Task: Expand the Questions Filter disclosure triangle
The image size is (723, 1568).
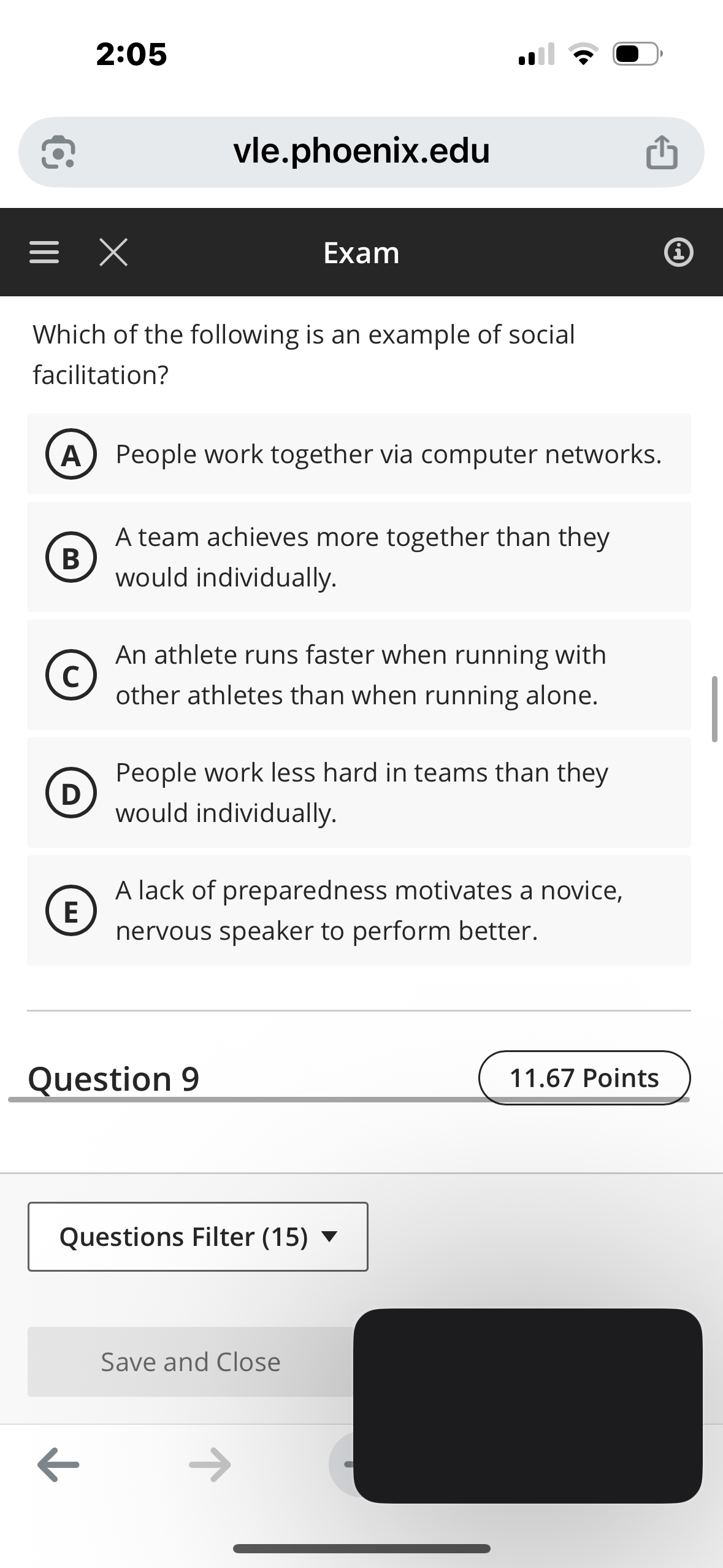Action: (x=329, y=1237)
